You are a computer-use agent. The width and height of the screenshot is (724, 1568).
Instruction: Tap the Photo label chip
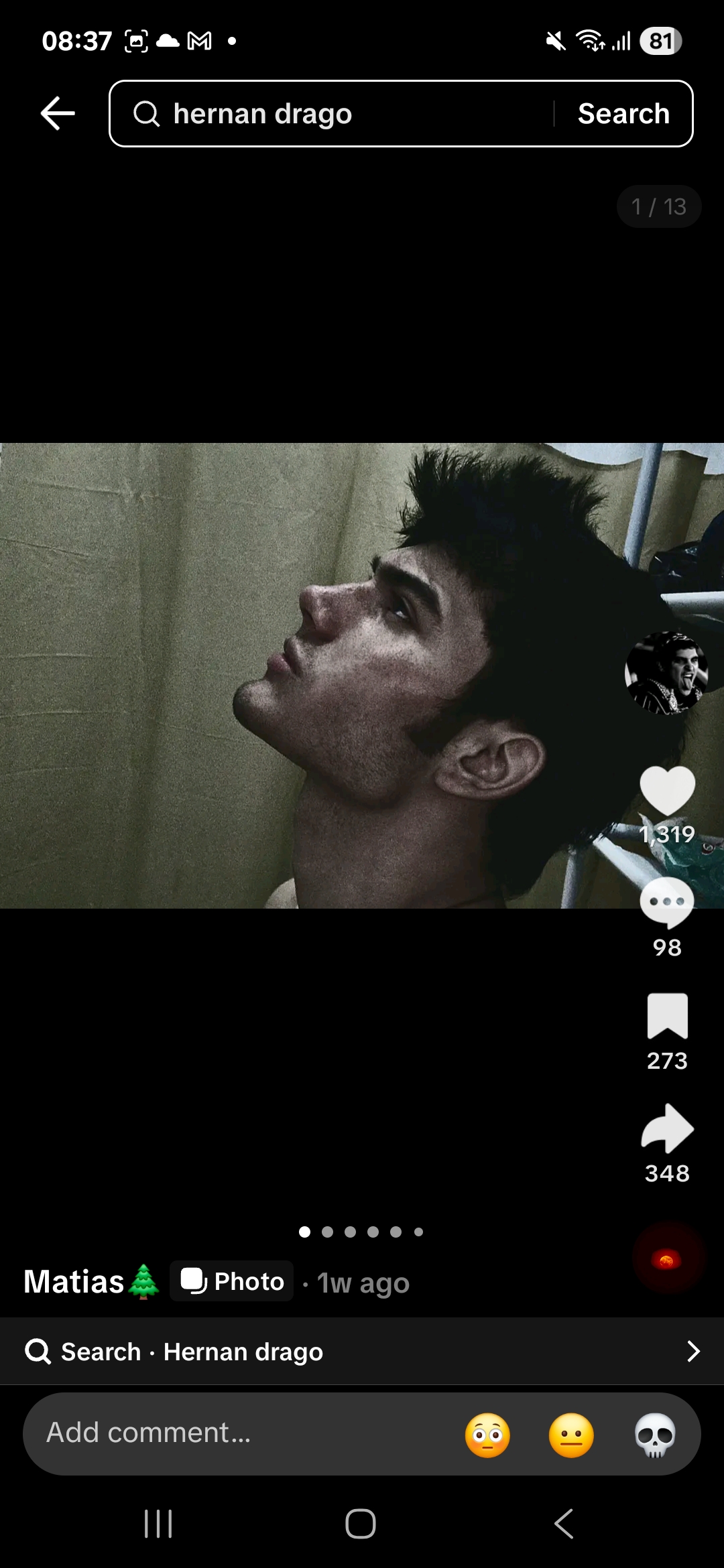(232, 1281)
